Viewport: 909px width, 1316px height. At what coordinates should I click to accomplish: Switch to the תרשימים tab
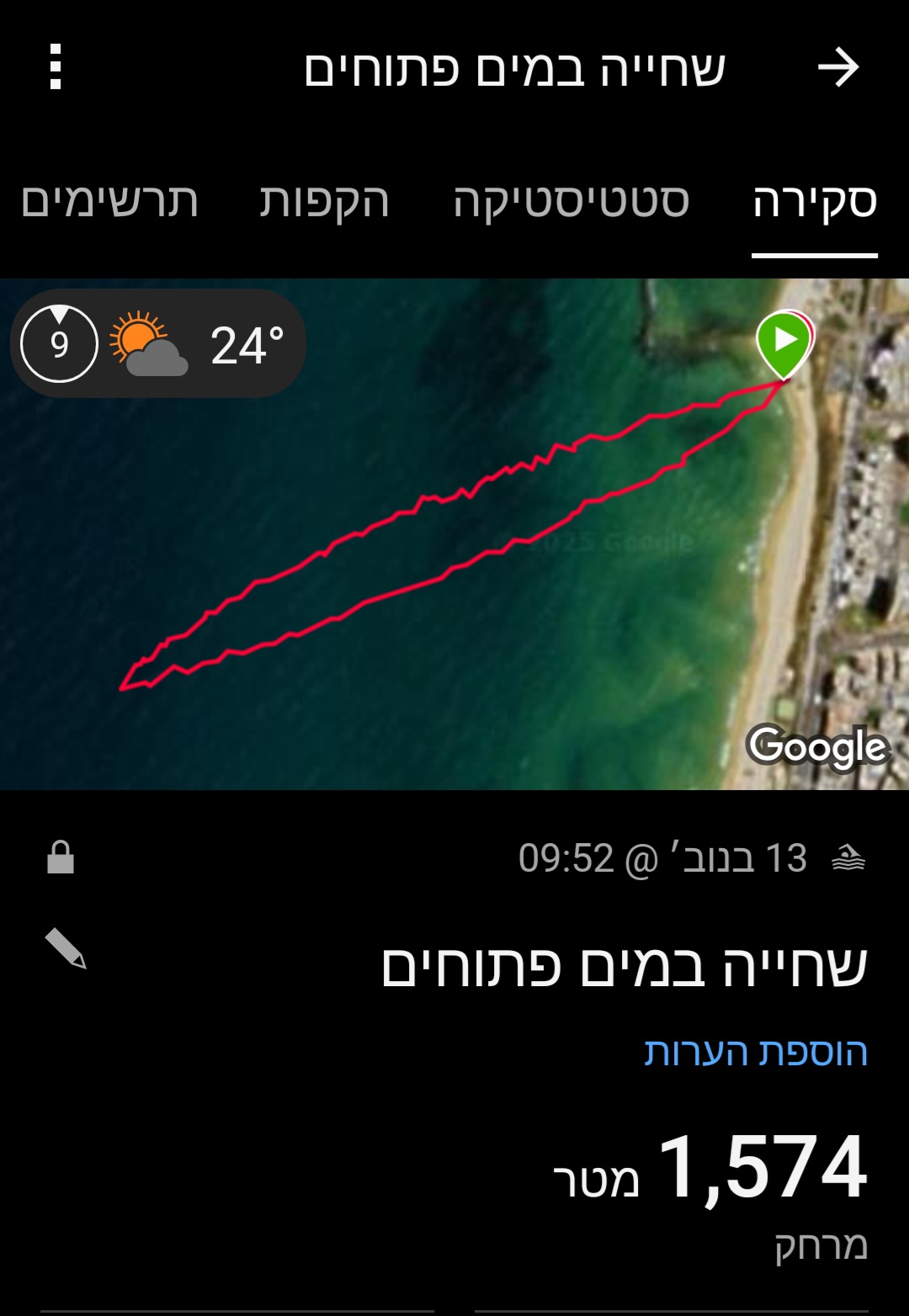(x=109, y=202)
